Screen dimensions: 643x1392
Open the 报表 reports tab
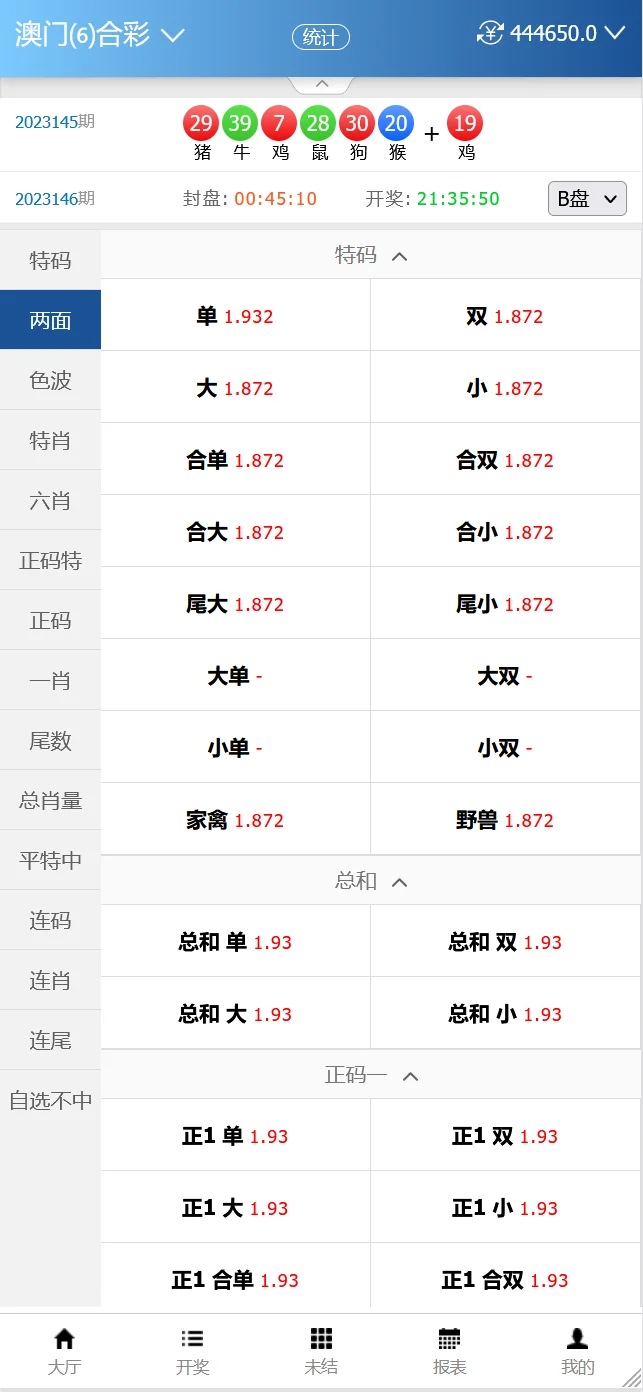tap(449, 1351)
